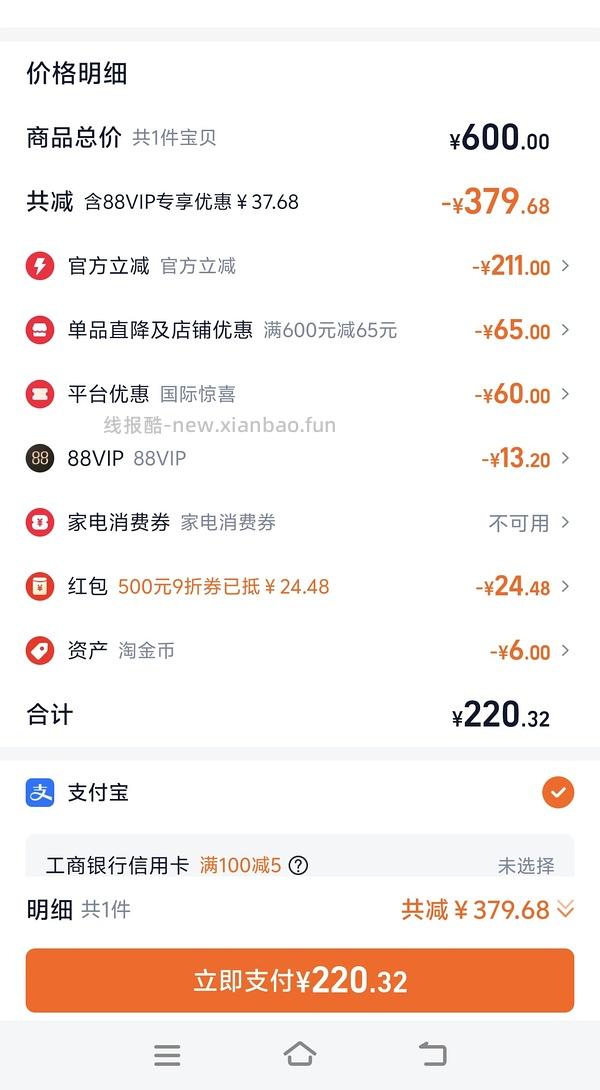Open 资产 淘金币 row
The image size is (600, 1090).
point(300,650)
